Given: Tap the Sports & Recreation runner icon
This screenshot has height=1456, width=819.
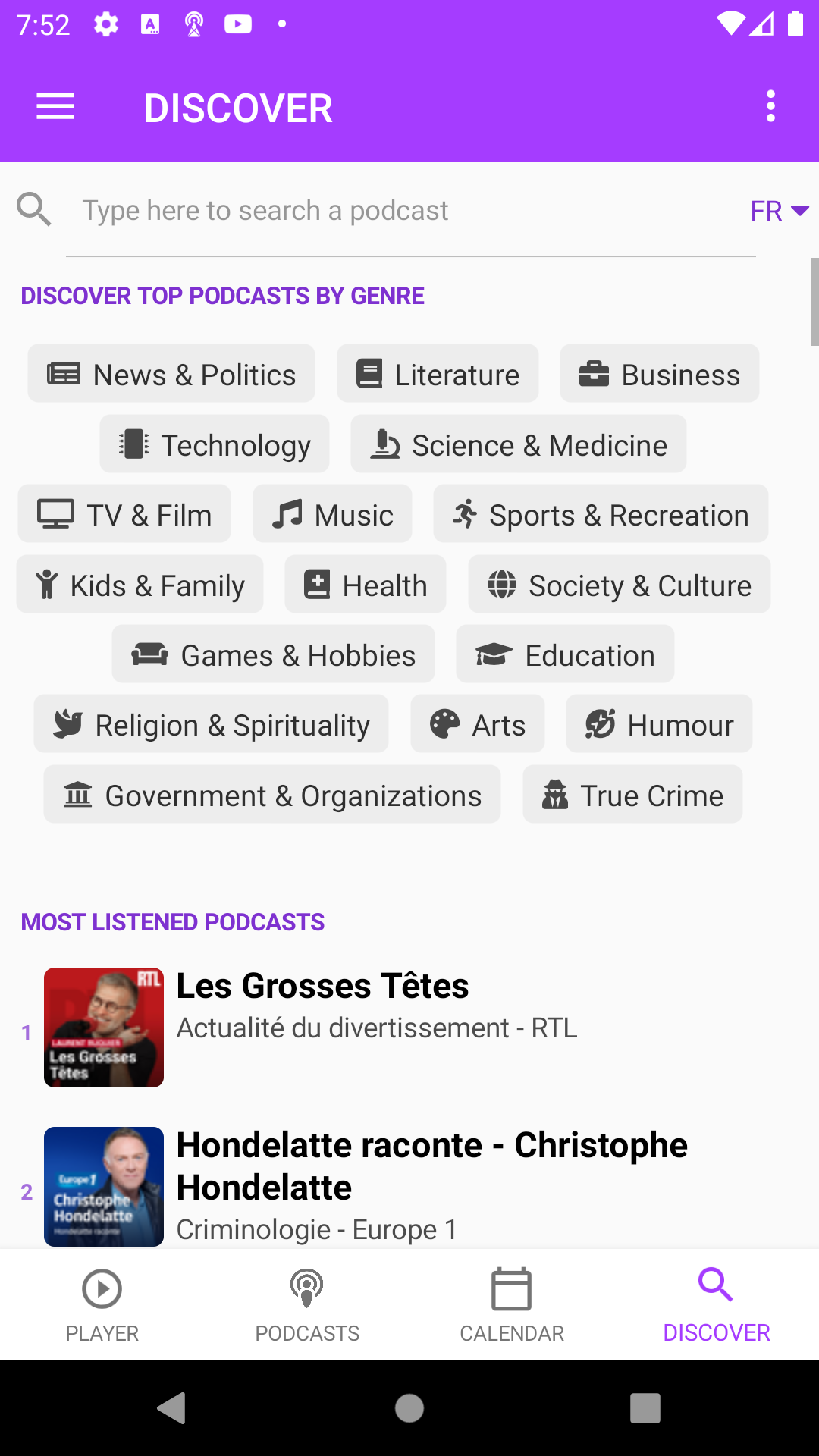Looking at the screenshot, I should (x=463, y=514).
